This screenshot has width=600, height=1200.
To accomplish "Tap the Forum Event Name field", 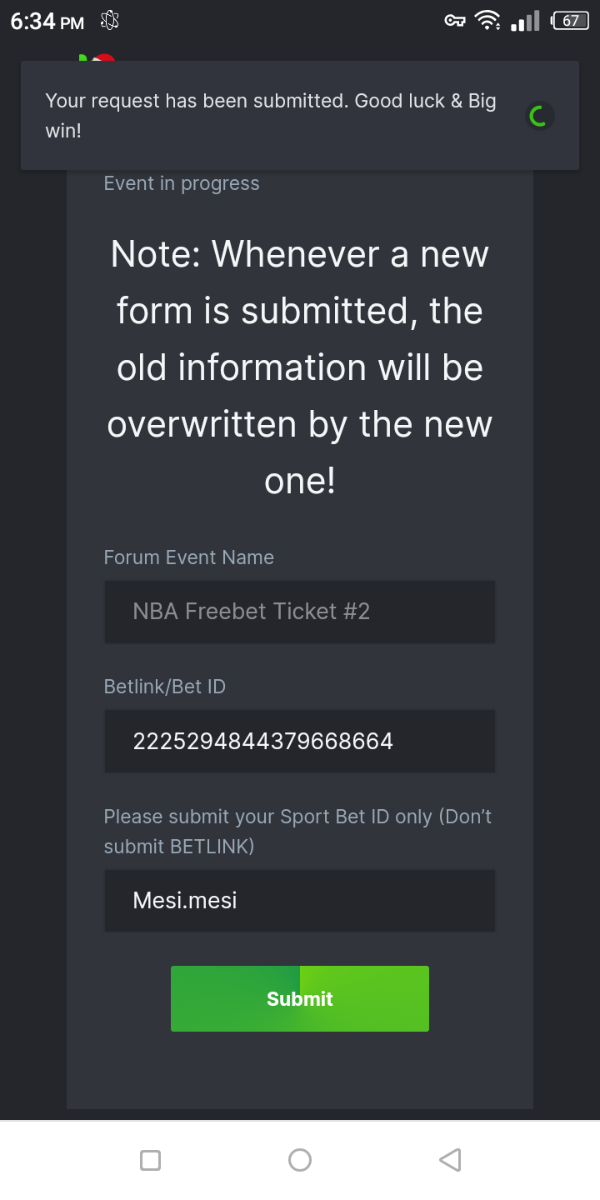I will (300, 611).
